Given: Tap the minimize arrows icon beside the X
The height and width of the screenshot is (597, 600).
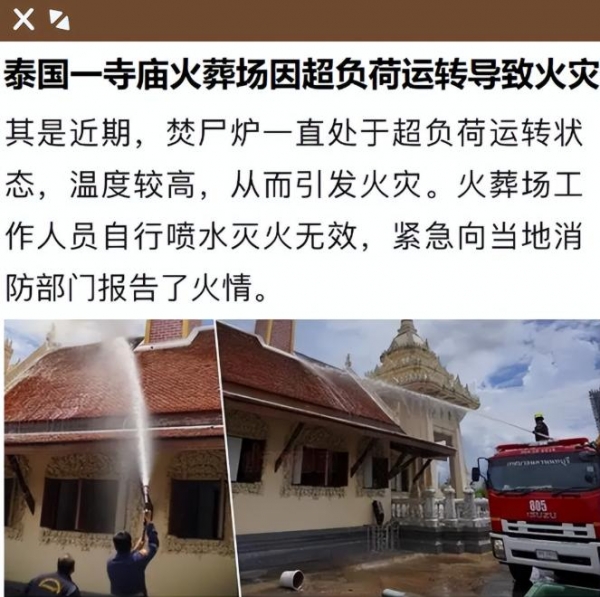Looking at the screenshot, I should coord(59,19).
